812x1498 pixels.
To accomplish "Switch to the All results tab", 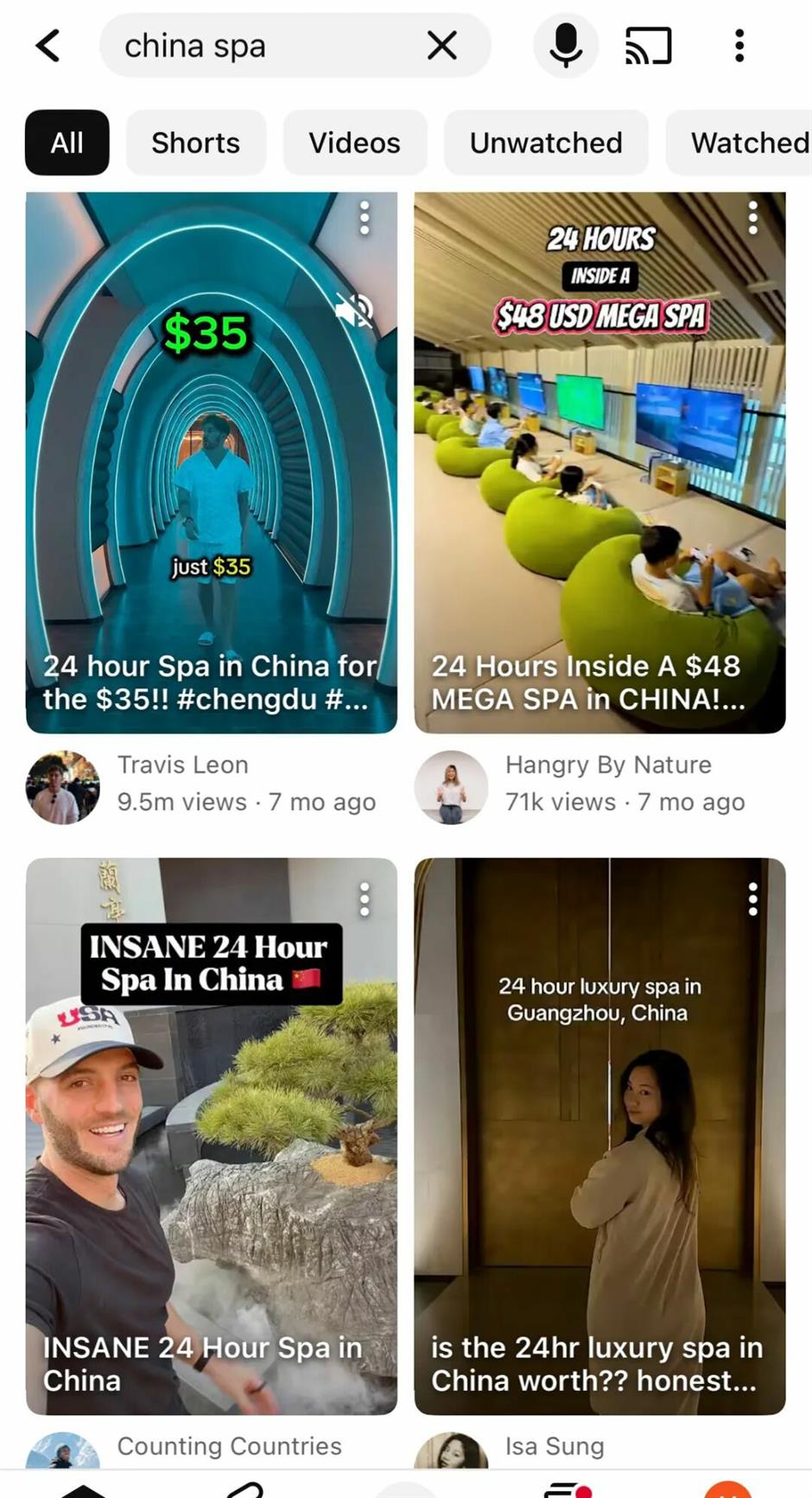I will [x=67, y=143].
